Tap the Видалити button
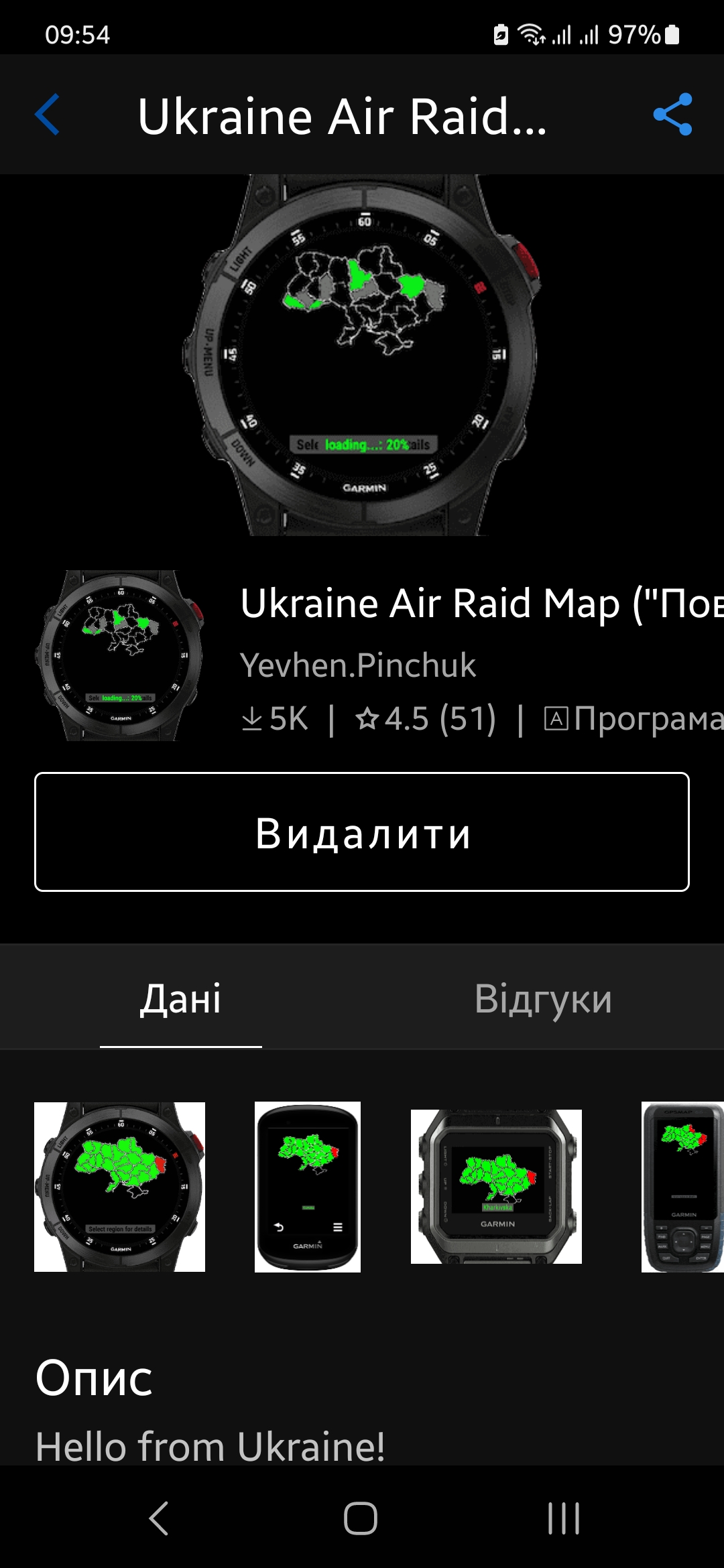Image resolution: width=724 pixels, height=1568 pixels. [362, 832]
